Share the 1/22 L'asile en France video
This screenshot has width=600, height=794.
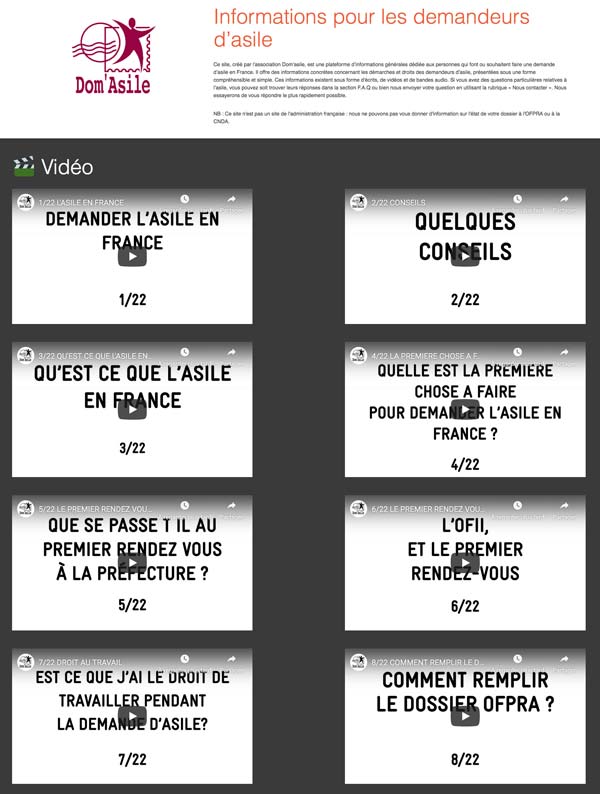coord(231,199)
